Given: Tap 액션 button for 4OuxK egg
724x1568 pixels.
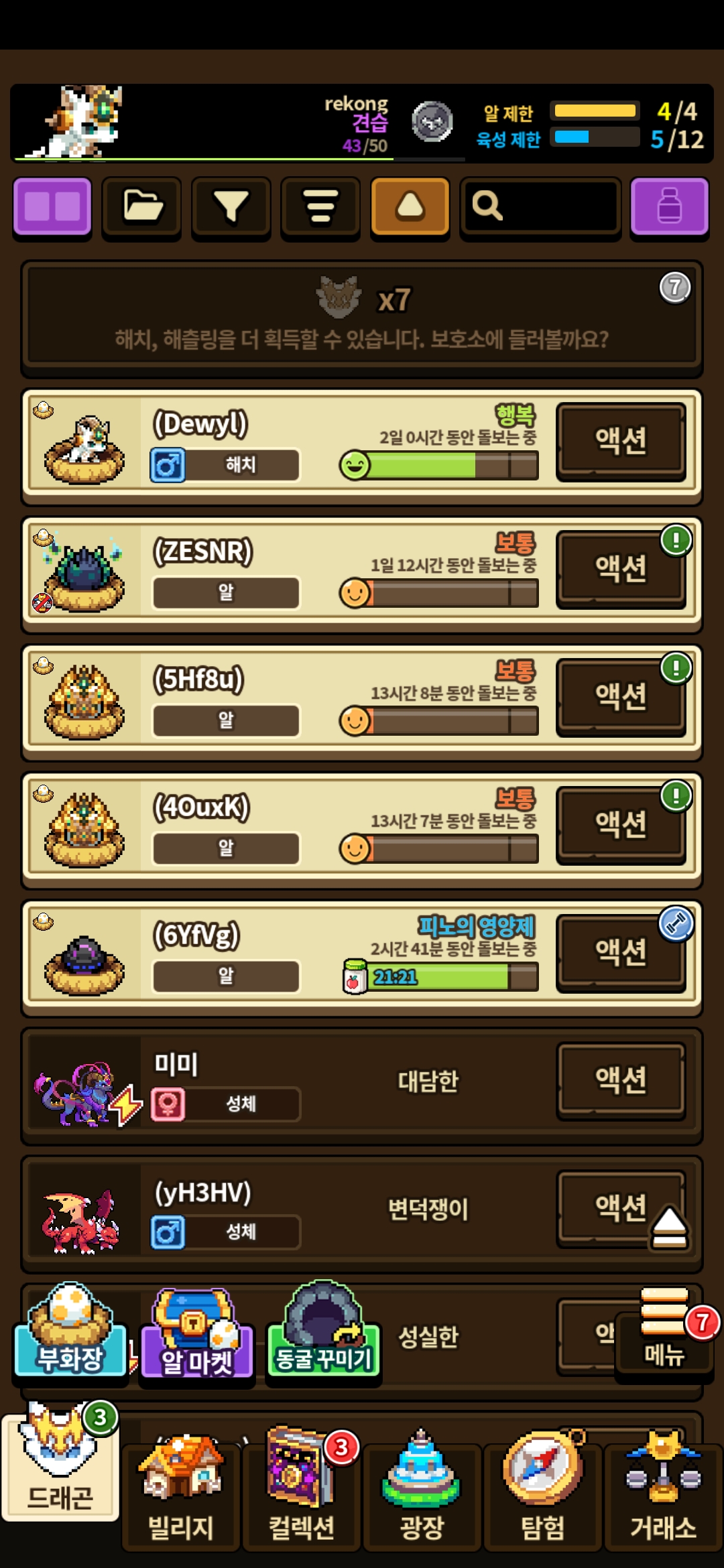Looking at the screenshot, I should 621,825.
